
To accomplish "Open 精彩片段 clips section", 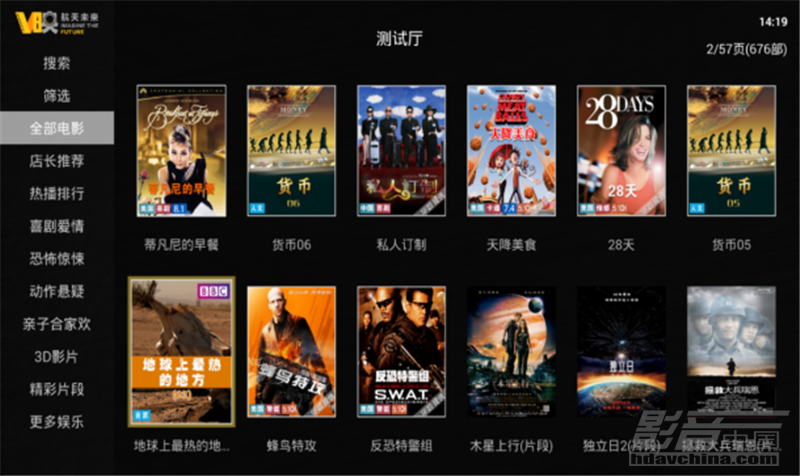I will [56, 388].
